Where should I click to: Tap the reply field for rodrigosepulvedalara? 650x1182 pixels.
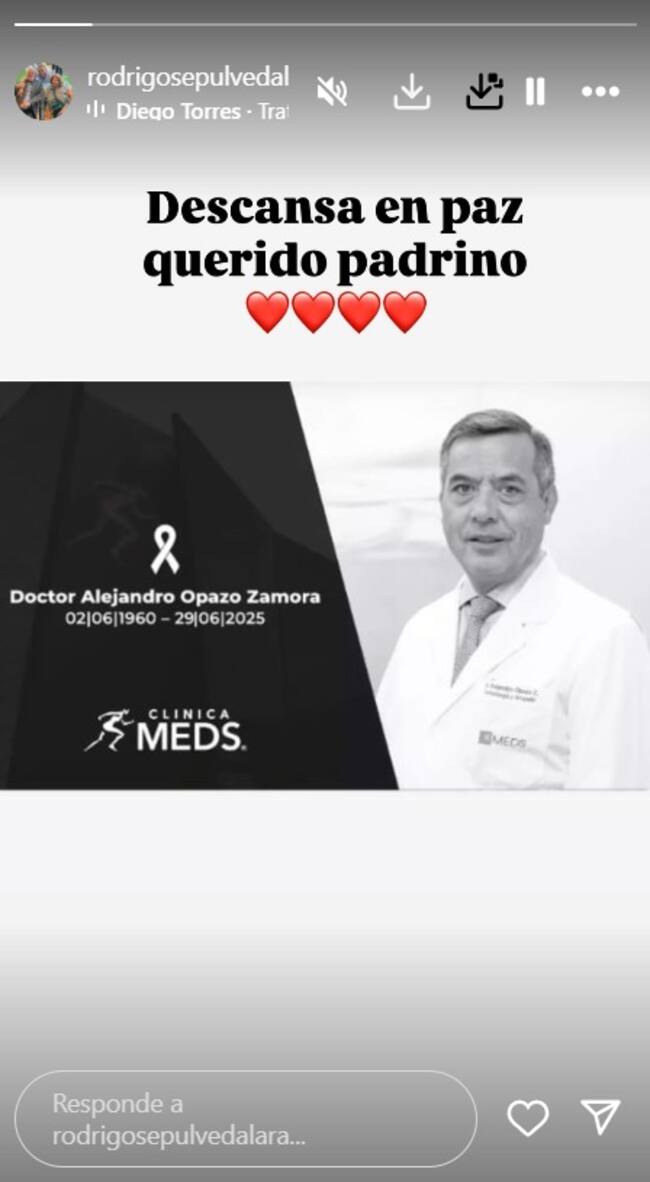[245, 1119]
